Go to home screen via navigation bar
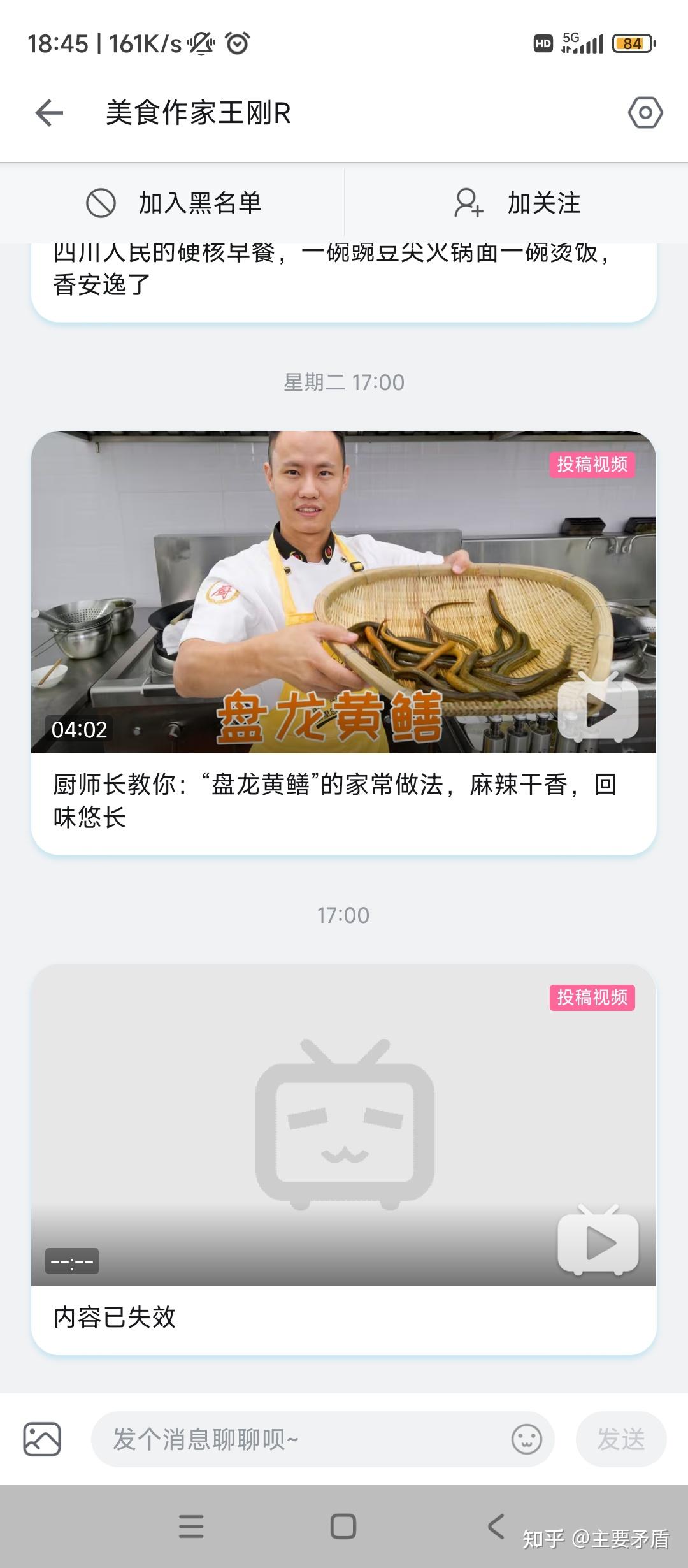Image resolution: width=688 pixels, height=1568 pixels. (343, 1527)
